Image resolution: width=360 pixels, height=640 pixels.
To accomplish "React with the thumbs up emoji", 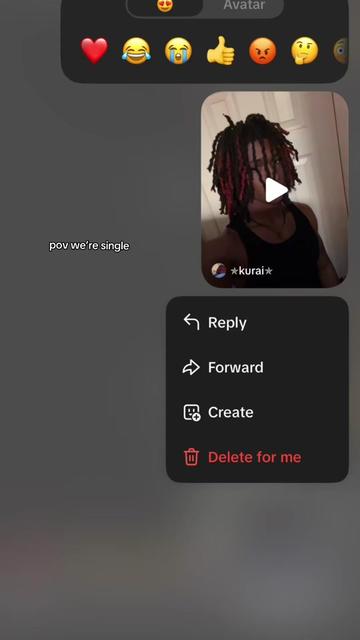I will click(x=220, y=51).
